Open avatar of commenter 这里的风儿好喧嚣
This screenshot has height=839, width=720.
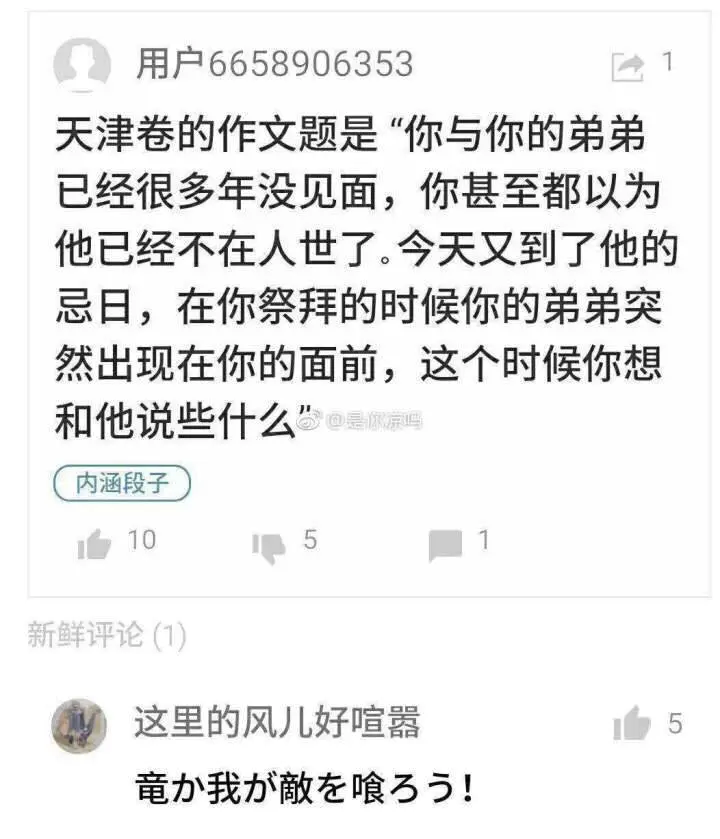click(x=79, y=725)
